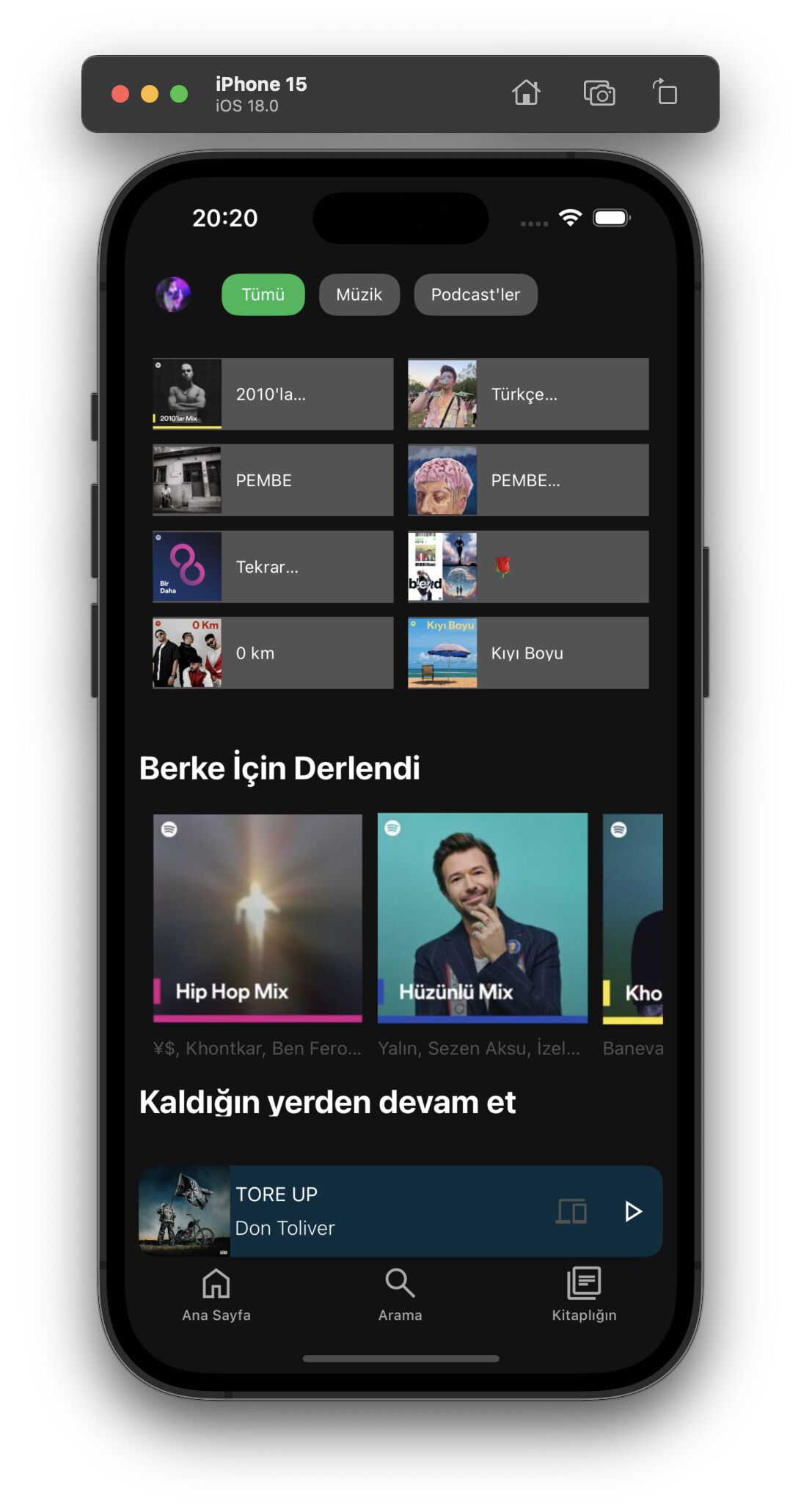Open your profile avatar
Viewport: 801px width, 1512px height.
pyautogui.click(x=173, y=294)
